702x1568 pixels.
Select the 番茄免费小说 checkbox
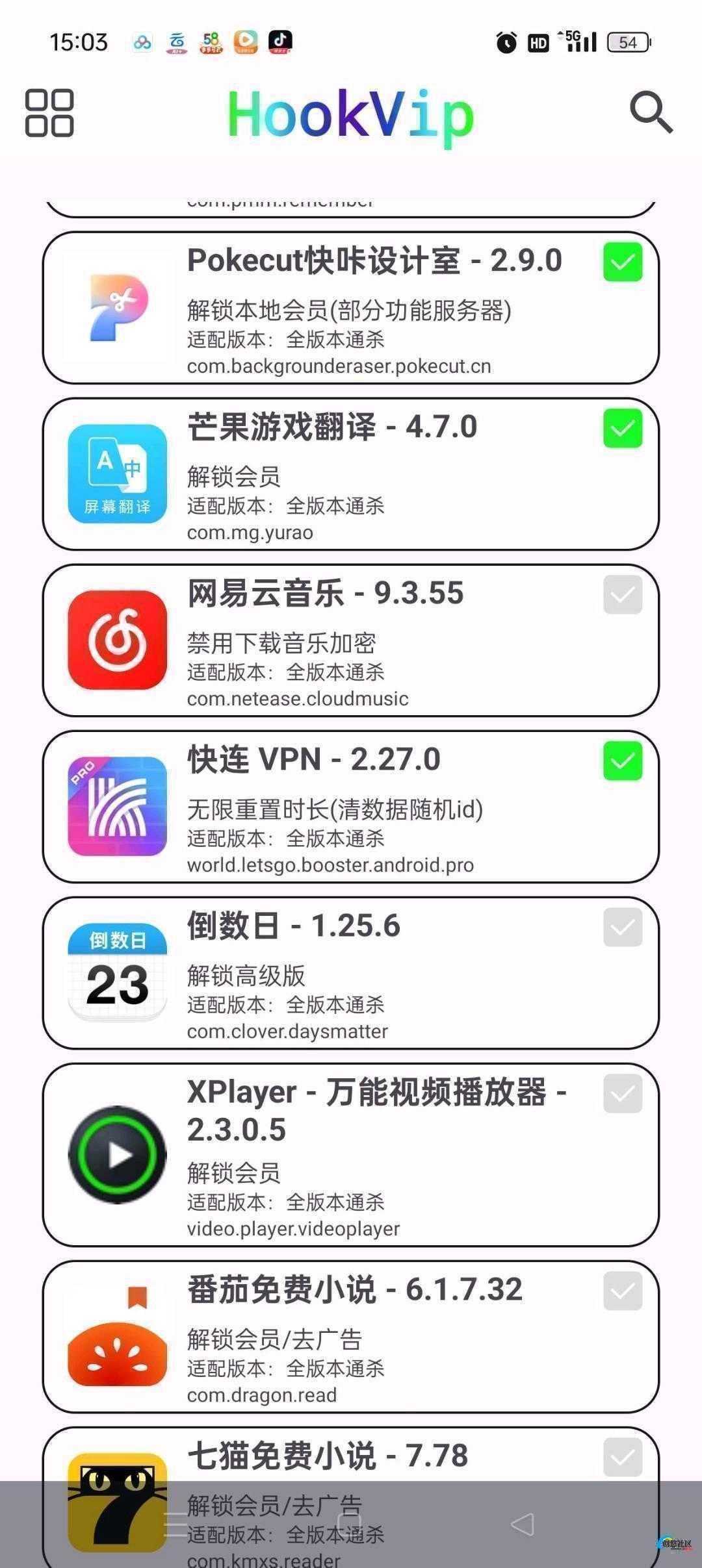pyautogui.click(x=623, y=1291)
